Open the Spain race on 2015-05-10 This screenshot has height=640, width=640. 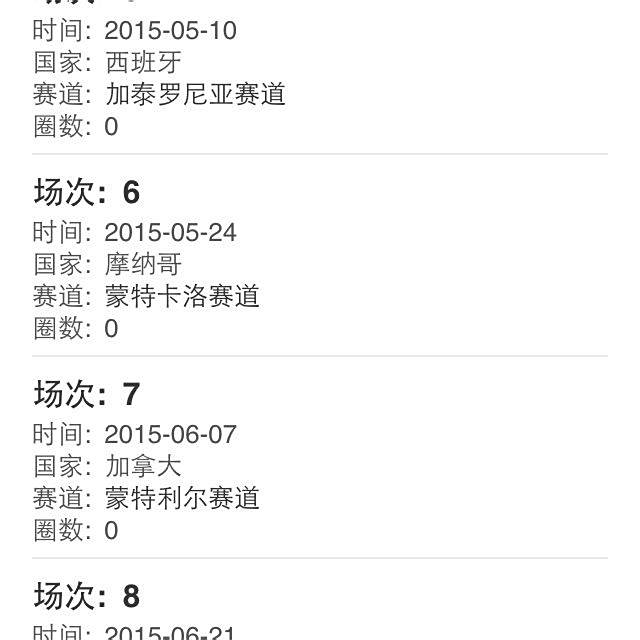[x=320, y=77]
